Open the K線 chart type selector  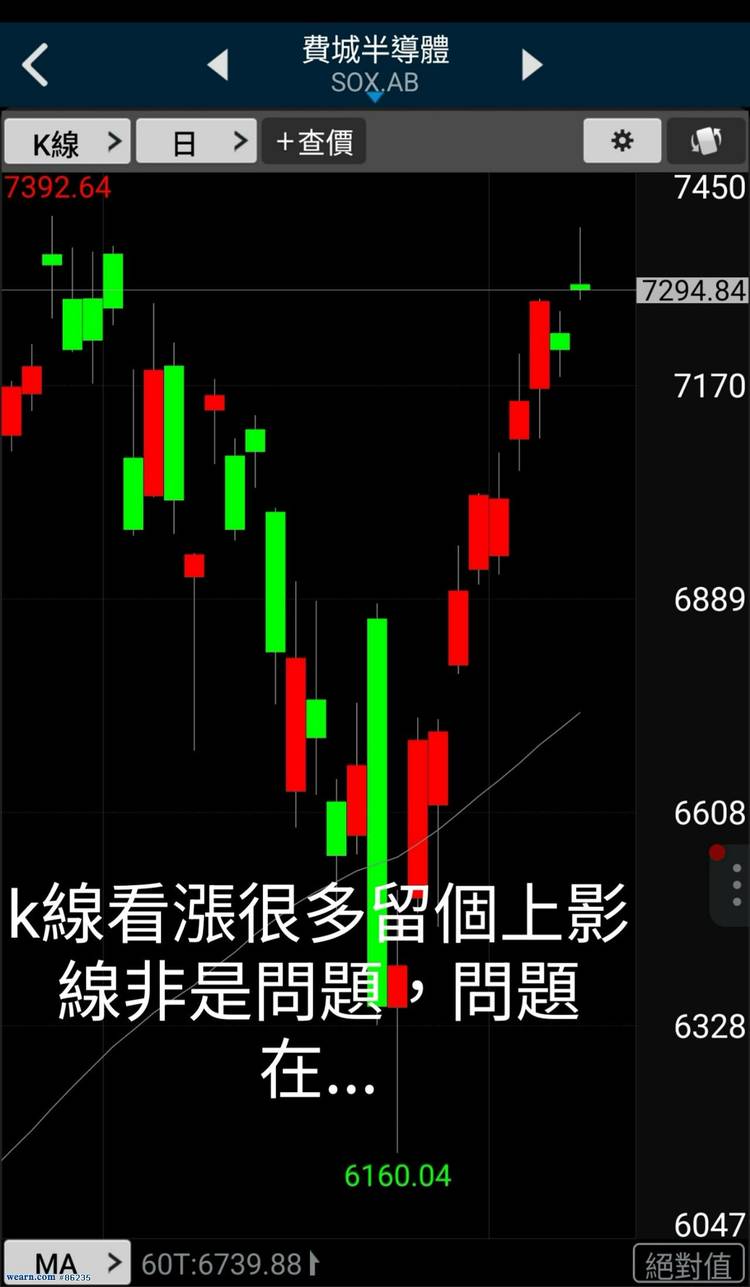[67, 142]
